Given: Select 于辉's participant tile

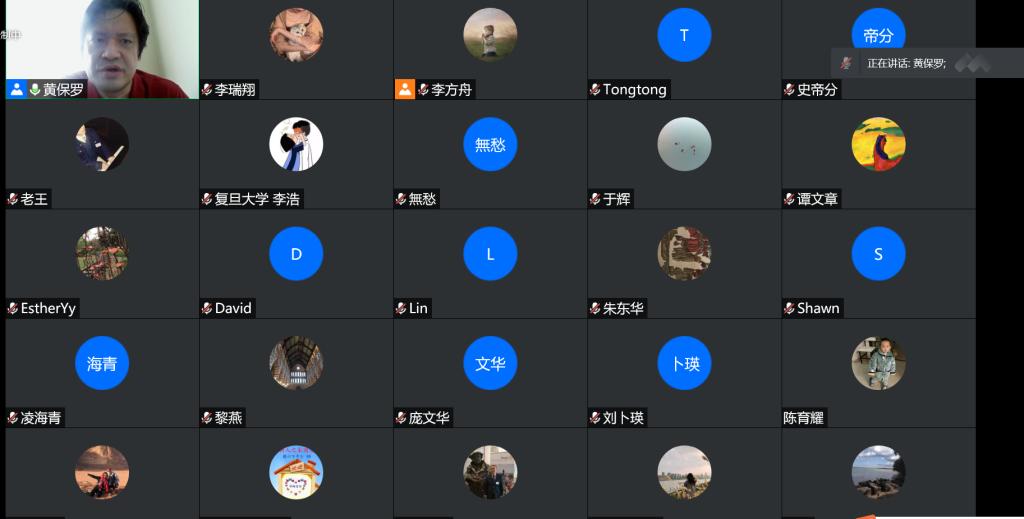Looking at the screenshot, I should tap(684, 153).
